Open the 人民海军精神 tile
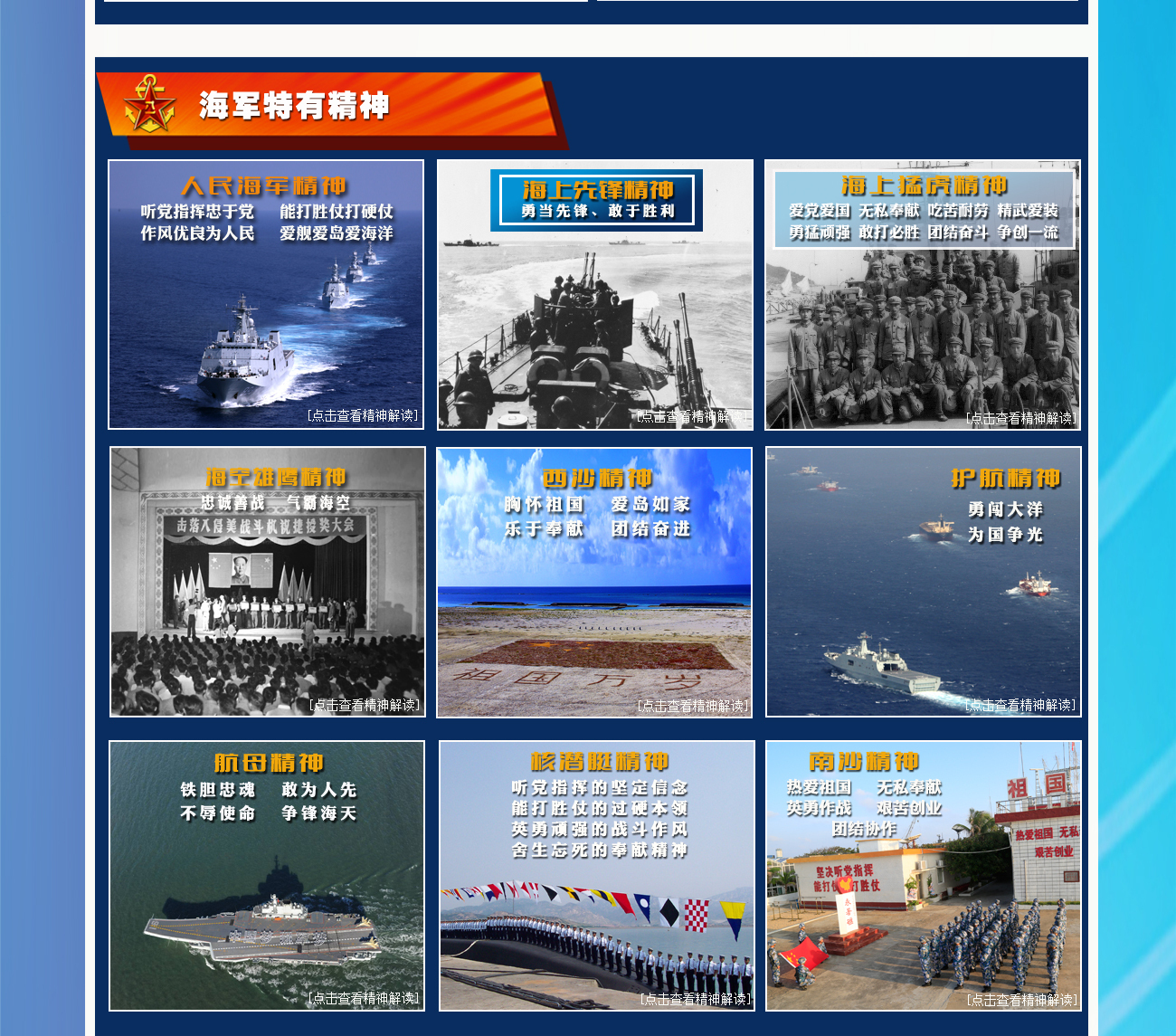This screenshot has height=1036, width=1176. coord(266,295)
